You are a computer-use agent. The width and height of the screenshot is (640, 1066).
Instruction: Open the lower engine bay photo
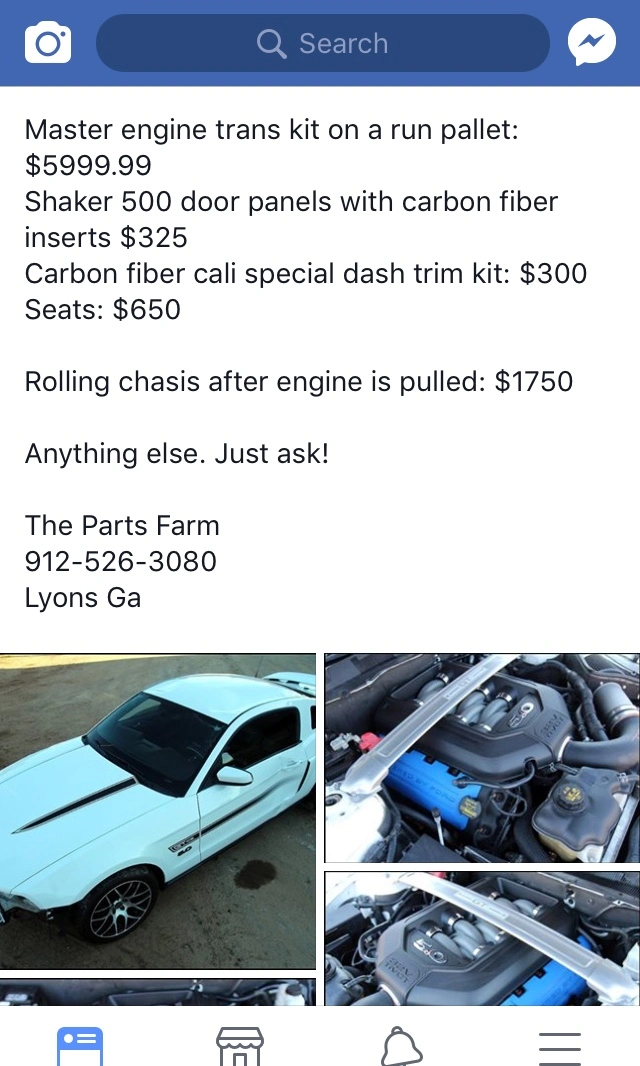(482, 938)
